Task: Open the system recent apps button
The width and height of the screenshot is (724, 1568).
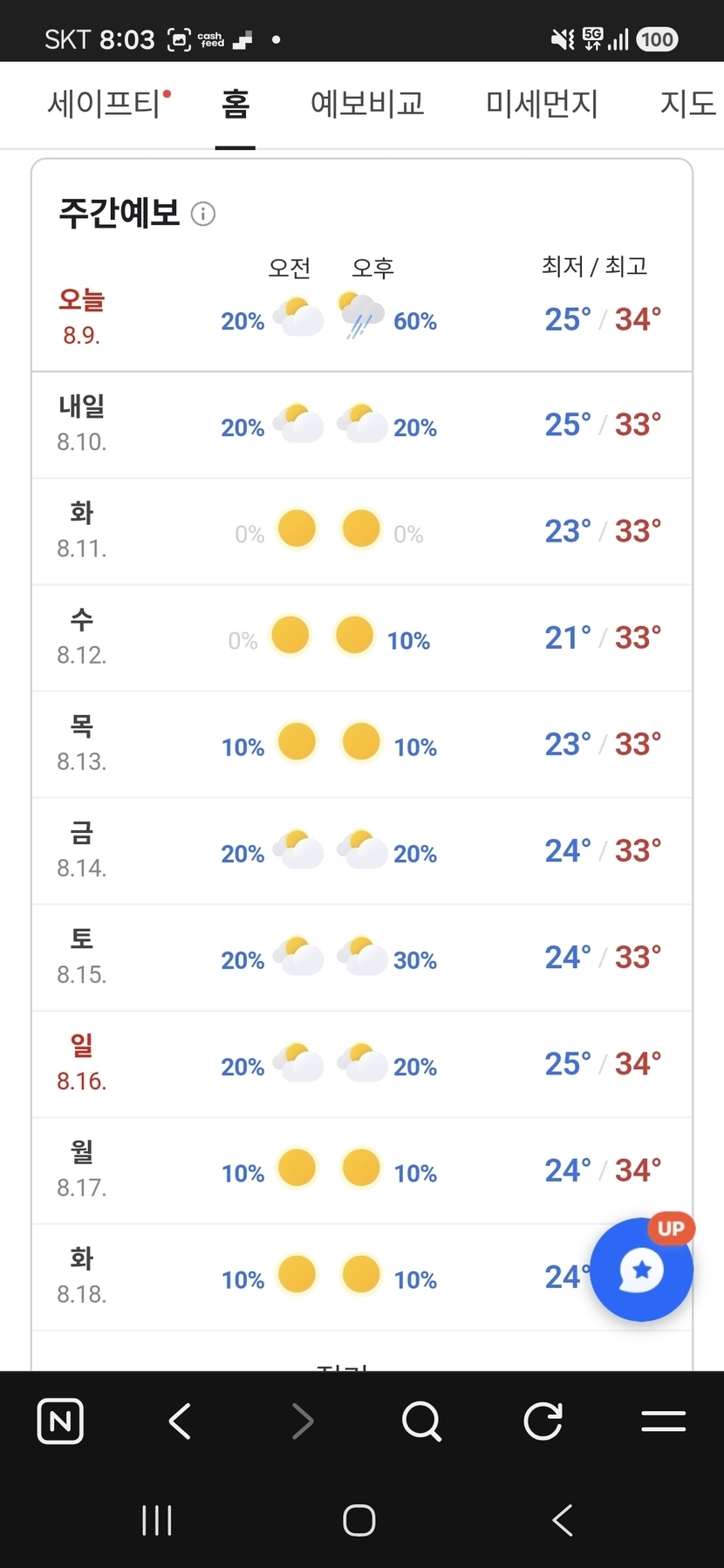Action: click(157, 1521)
